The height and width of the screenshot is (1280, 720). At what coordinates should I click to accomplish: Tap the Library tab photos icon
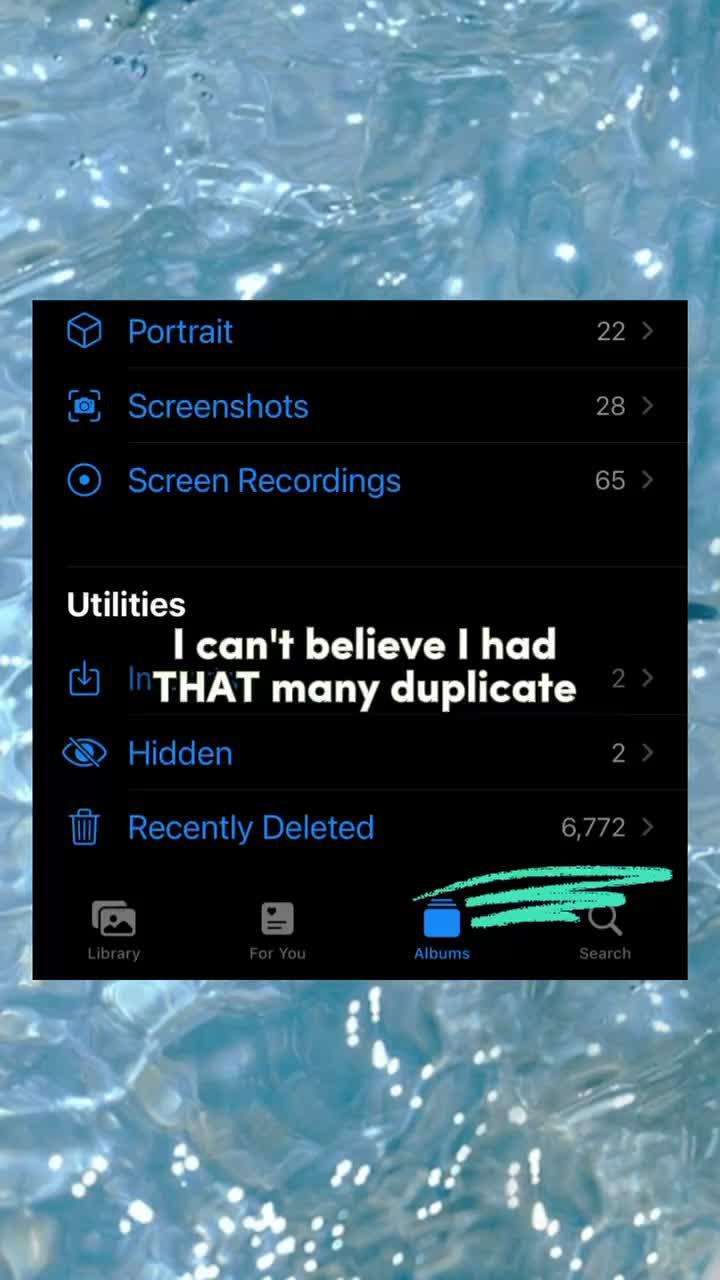[x=113, y=917]
